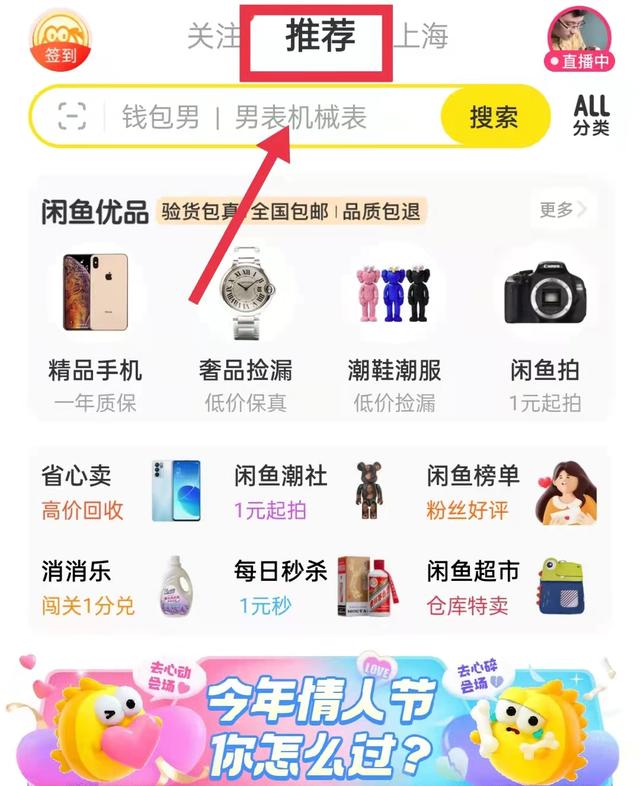Image resolution: width=640 pixels, height=786 pixels.
Task: Open 精品手机 category
Action: pos(96,325)
